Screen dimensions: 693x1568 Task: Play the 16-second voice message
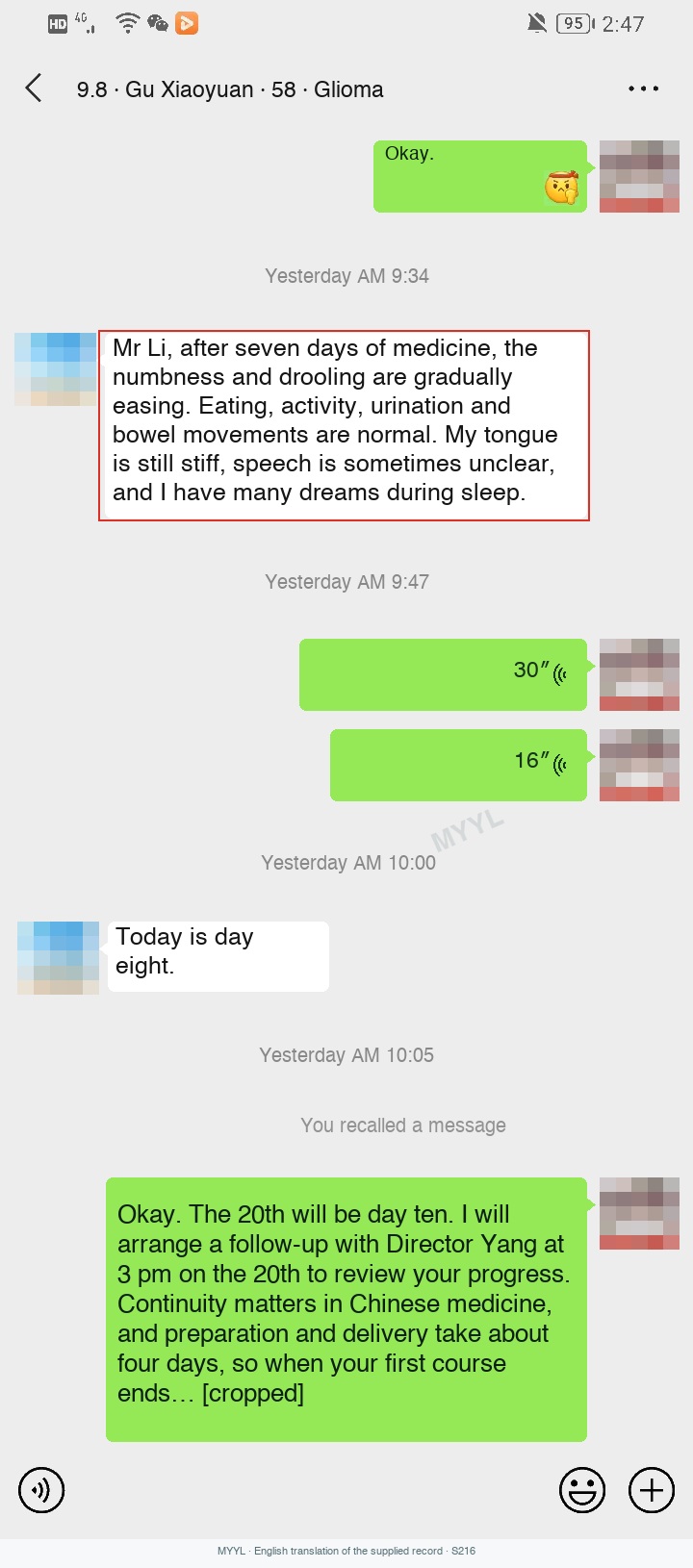[458, 765]
